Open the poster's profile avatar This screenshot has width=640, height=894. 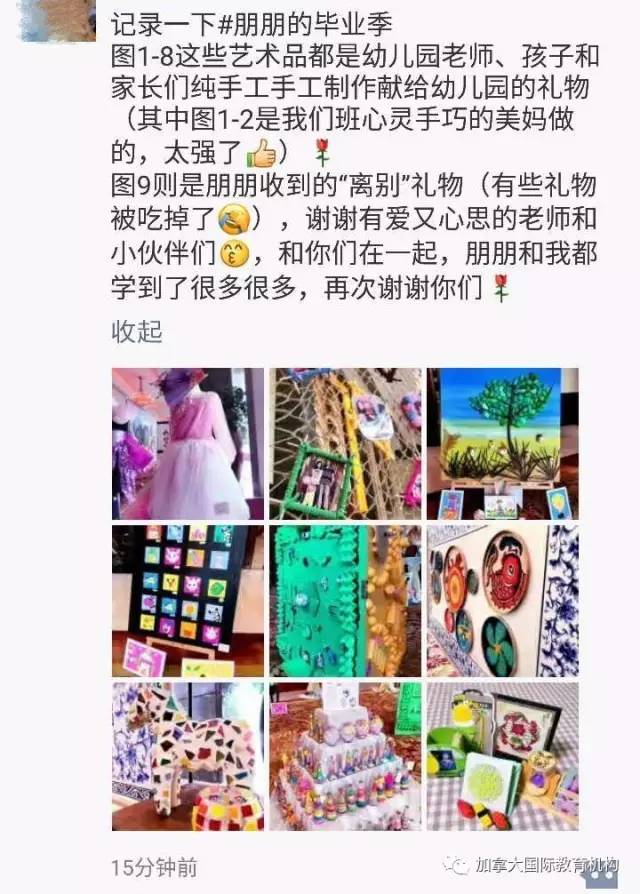[x=57, y=22]
